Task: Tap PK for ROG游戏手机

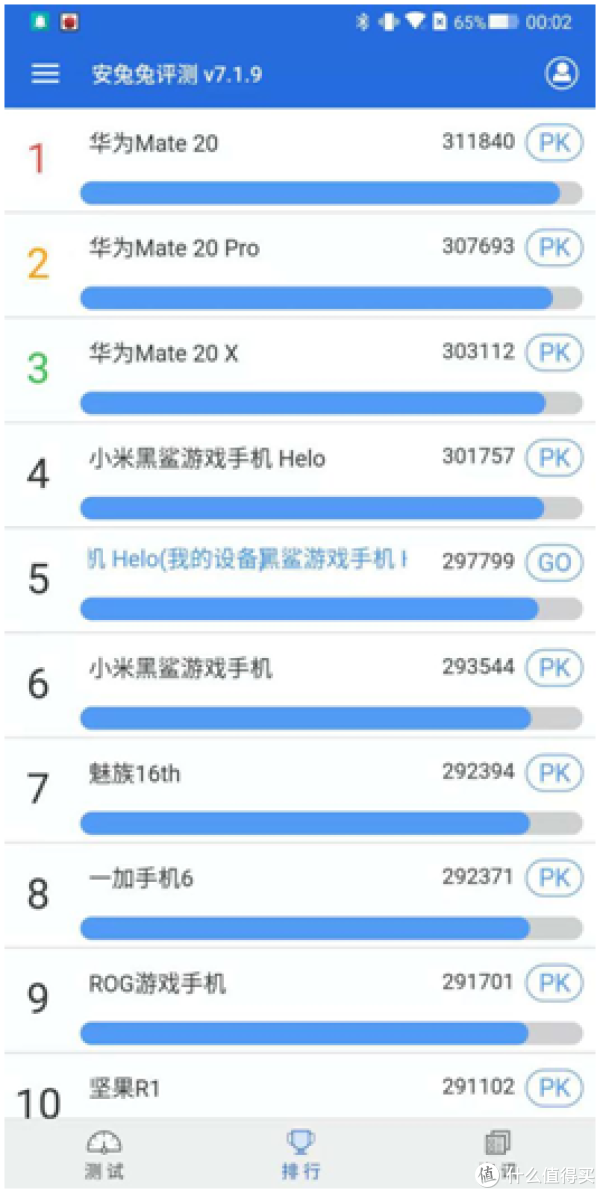Action: (x=554, y=982)
